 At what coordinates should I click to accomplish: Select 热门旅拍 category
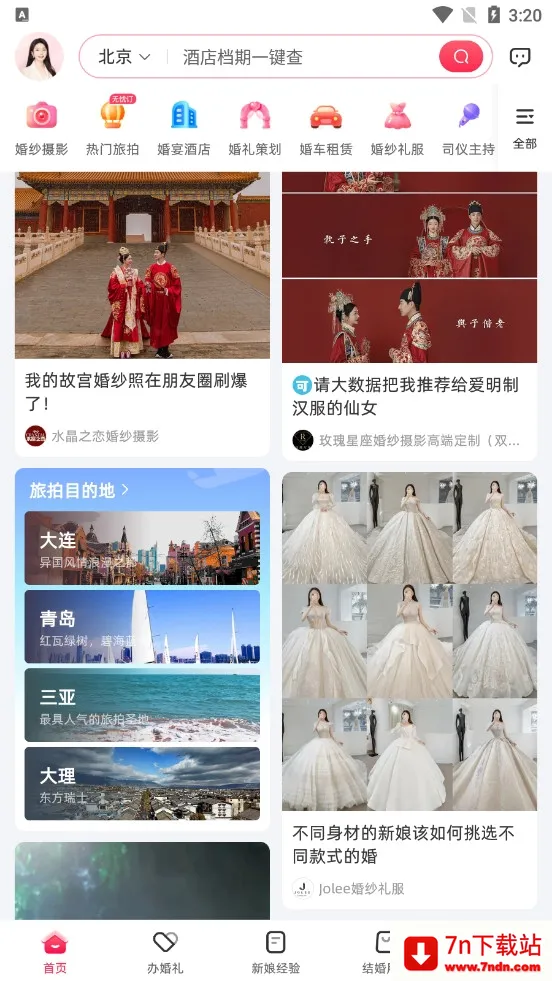(113, 128)
